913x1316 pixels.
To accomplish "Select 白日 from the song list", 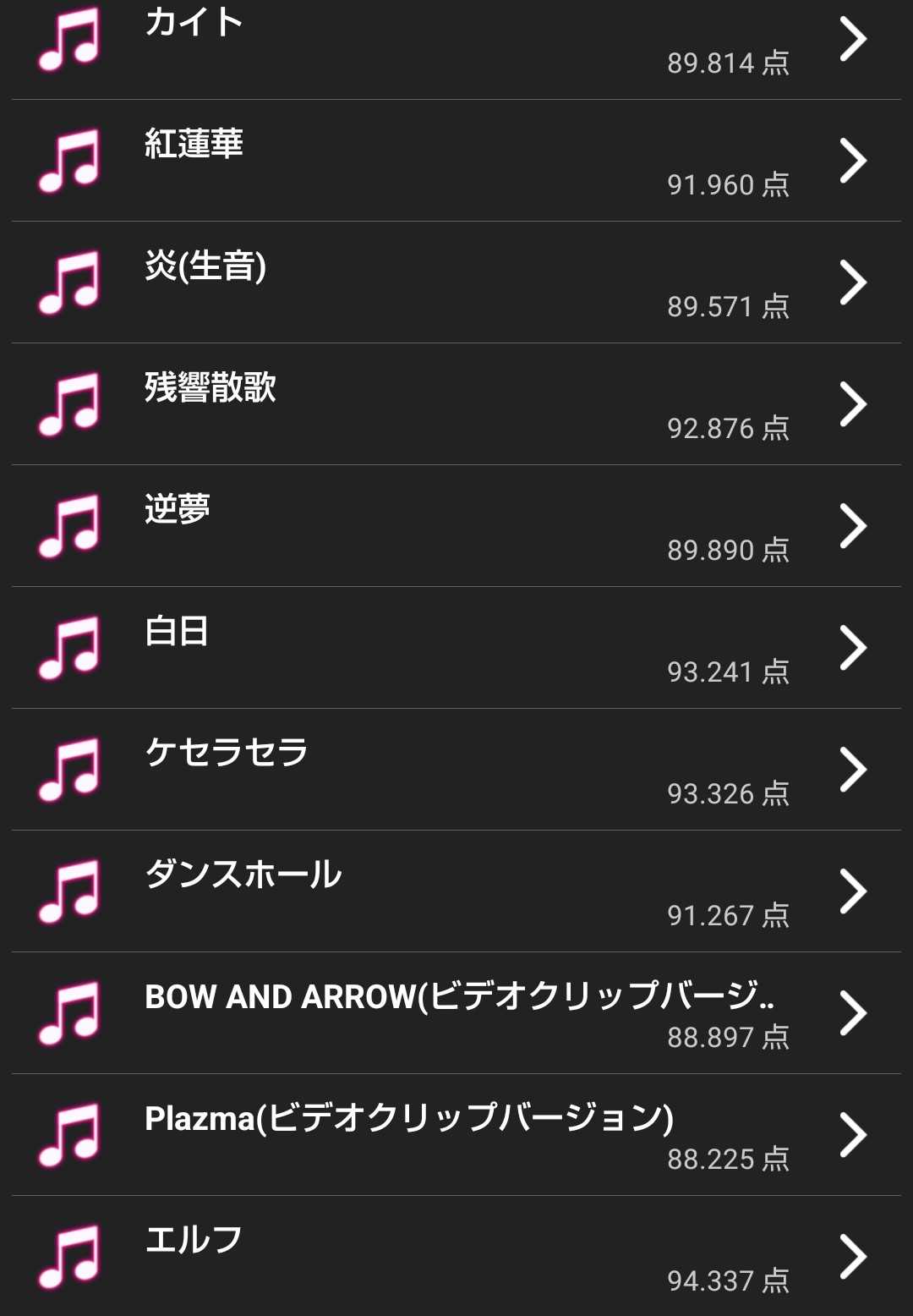I will pyautogui.click(x=456, y=648).
